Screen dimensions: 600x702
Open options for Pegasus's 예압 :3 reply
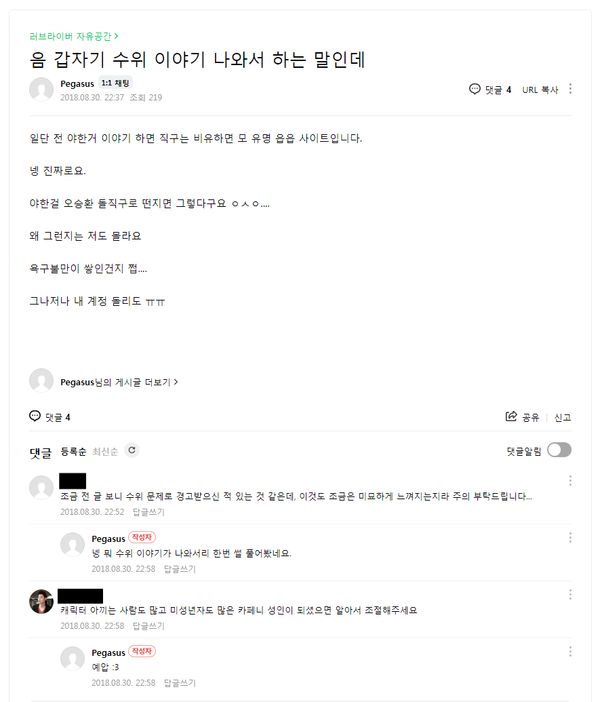tap(571, 651)
